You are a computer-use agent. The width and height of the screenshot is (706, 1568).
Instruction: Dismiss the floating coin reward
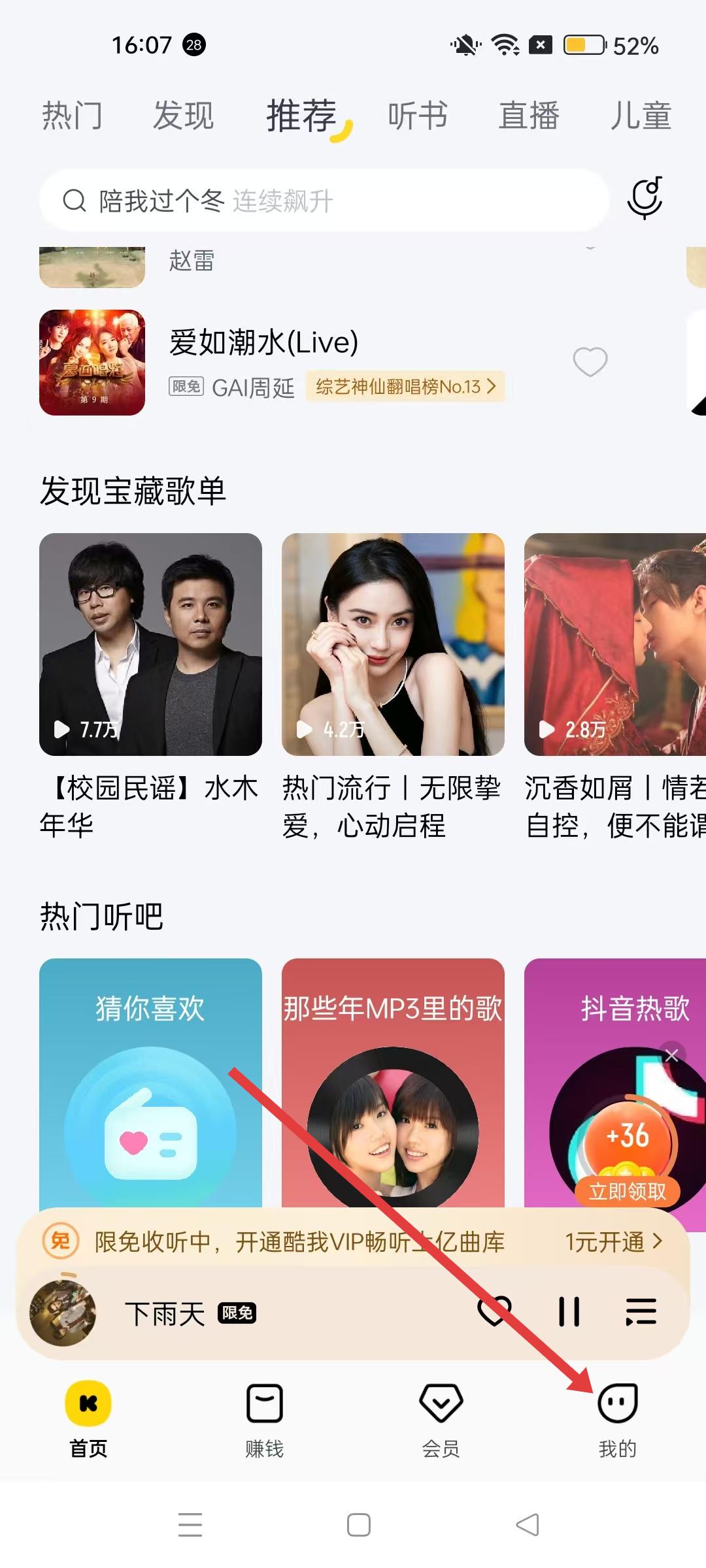click(x=671, y=1055)
